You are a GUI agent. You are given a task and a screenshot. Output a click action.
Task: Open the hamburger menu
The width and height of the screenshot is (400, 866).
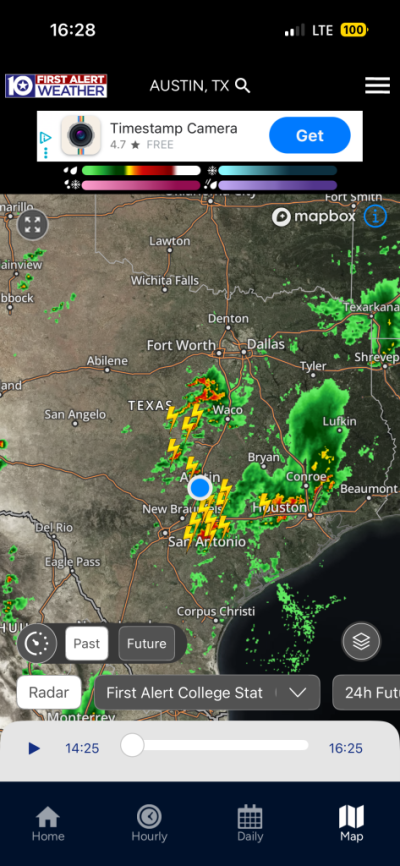click(x=377, y=86)
